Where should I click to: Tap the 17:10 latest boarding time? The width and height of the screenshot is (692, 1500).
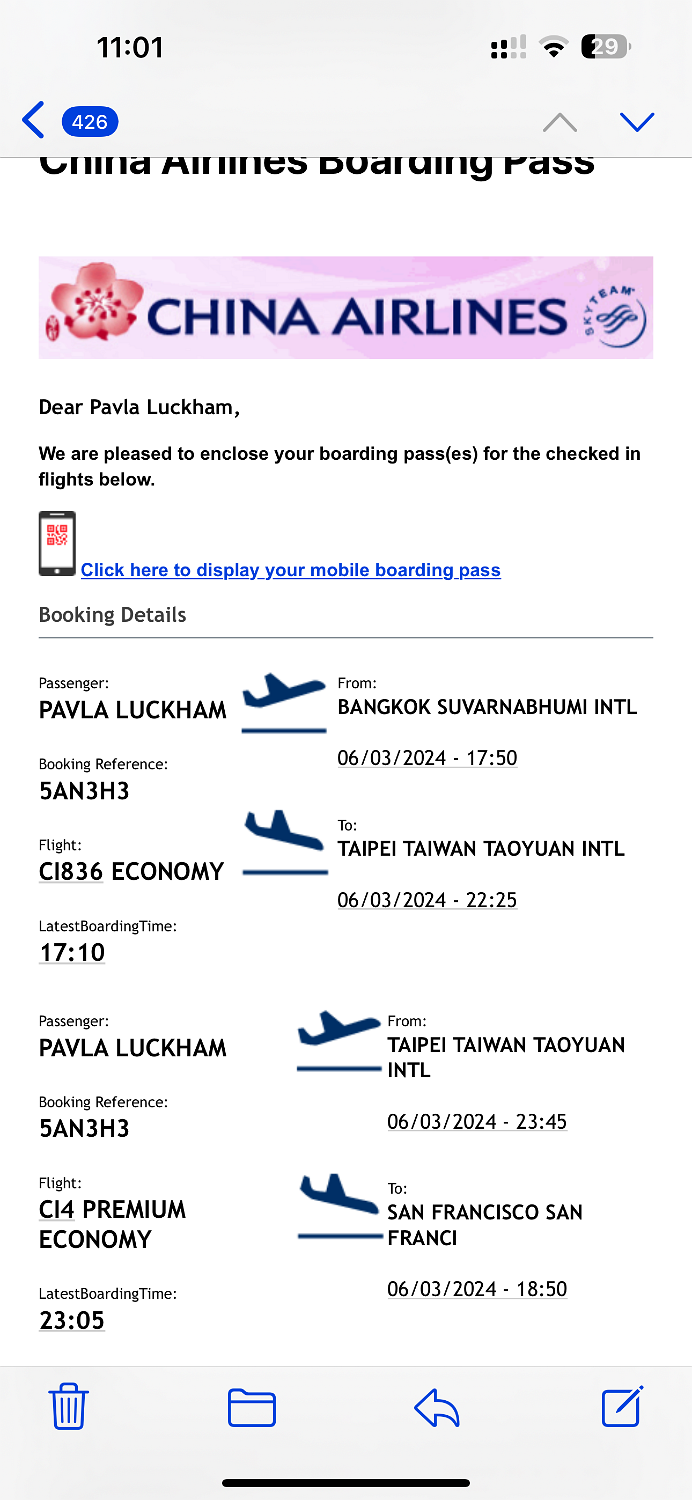[72, 952]
